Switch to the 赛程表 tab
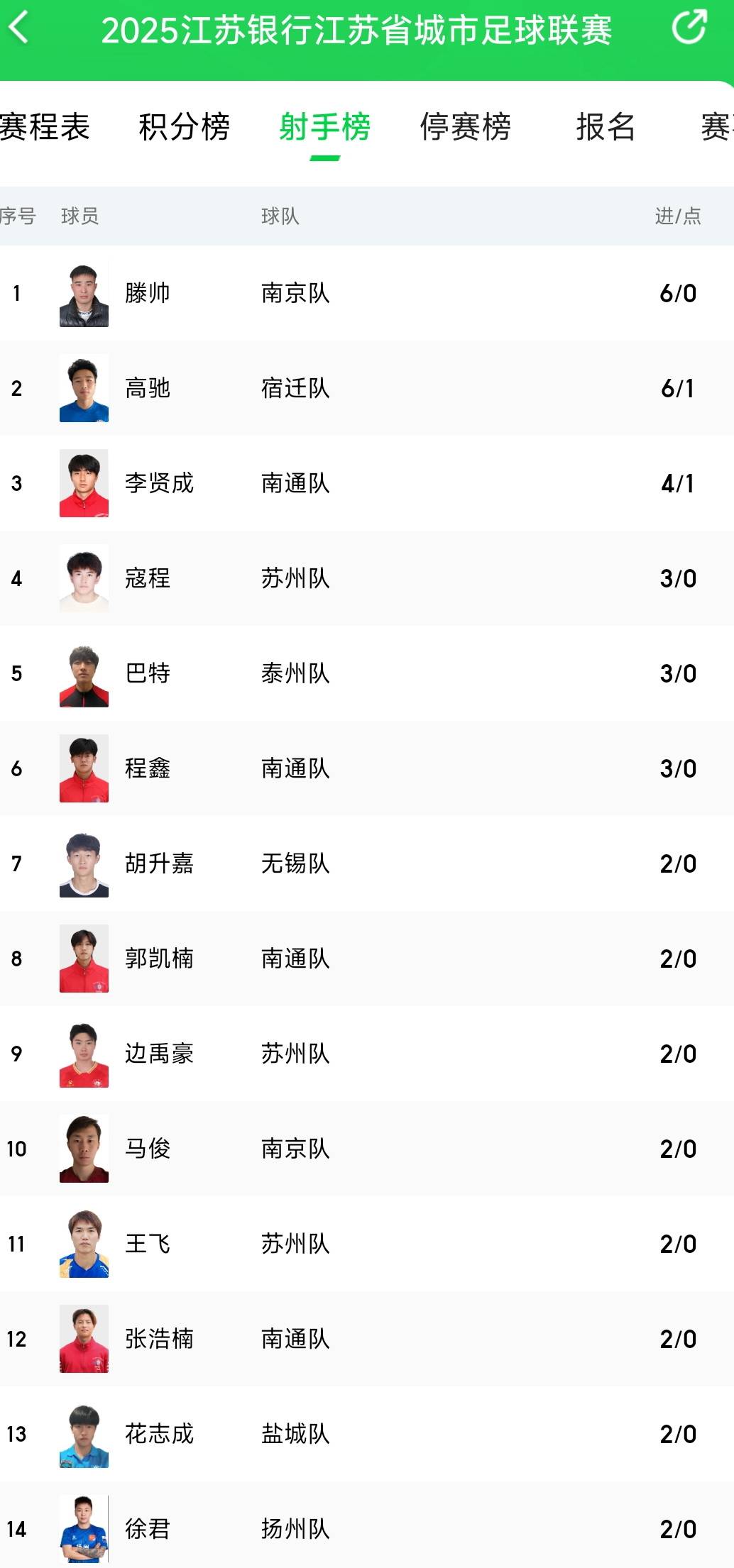Image resolution: width=734 pixels, height=1568 pixels. click(x=44, y=128)
